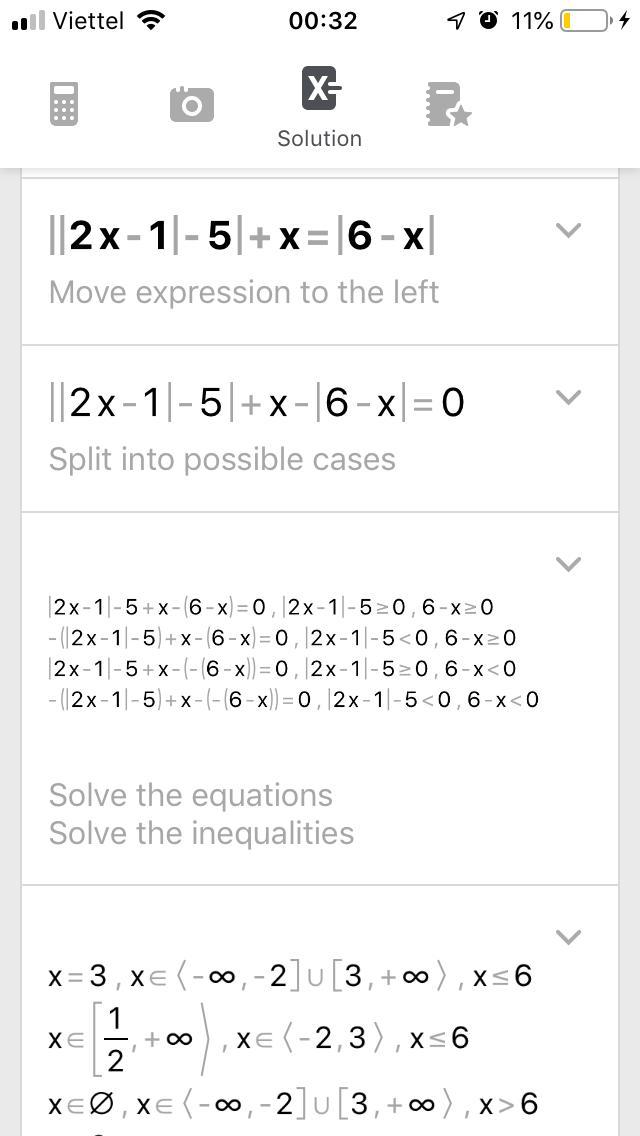
Task: Switch to the calculator tab
Action: point(64,104)
